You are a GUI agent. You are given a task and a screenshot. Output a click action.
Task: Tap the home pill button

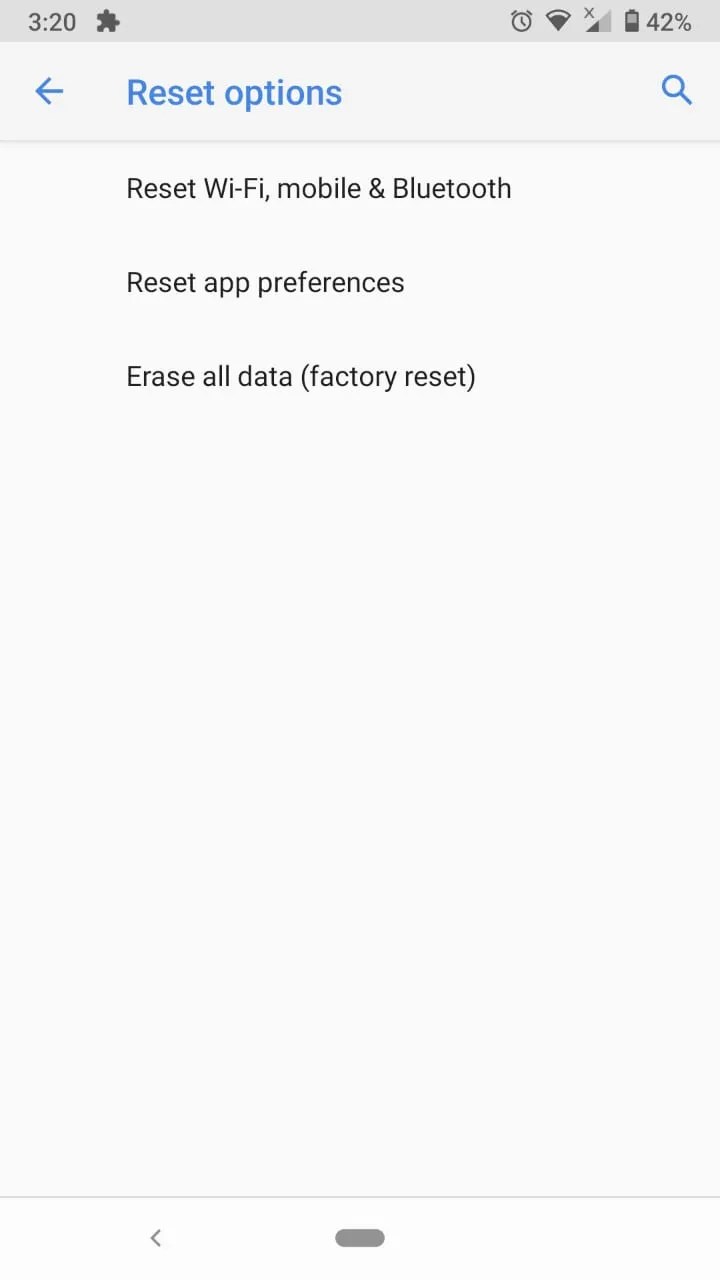pos(360,1238)
